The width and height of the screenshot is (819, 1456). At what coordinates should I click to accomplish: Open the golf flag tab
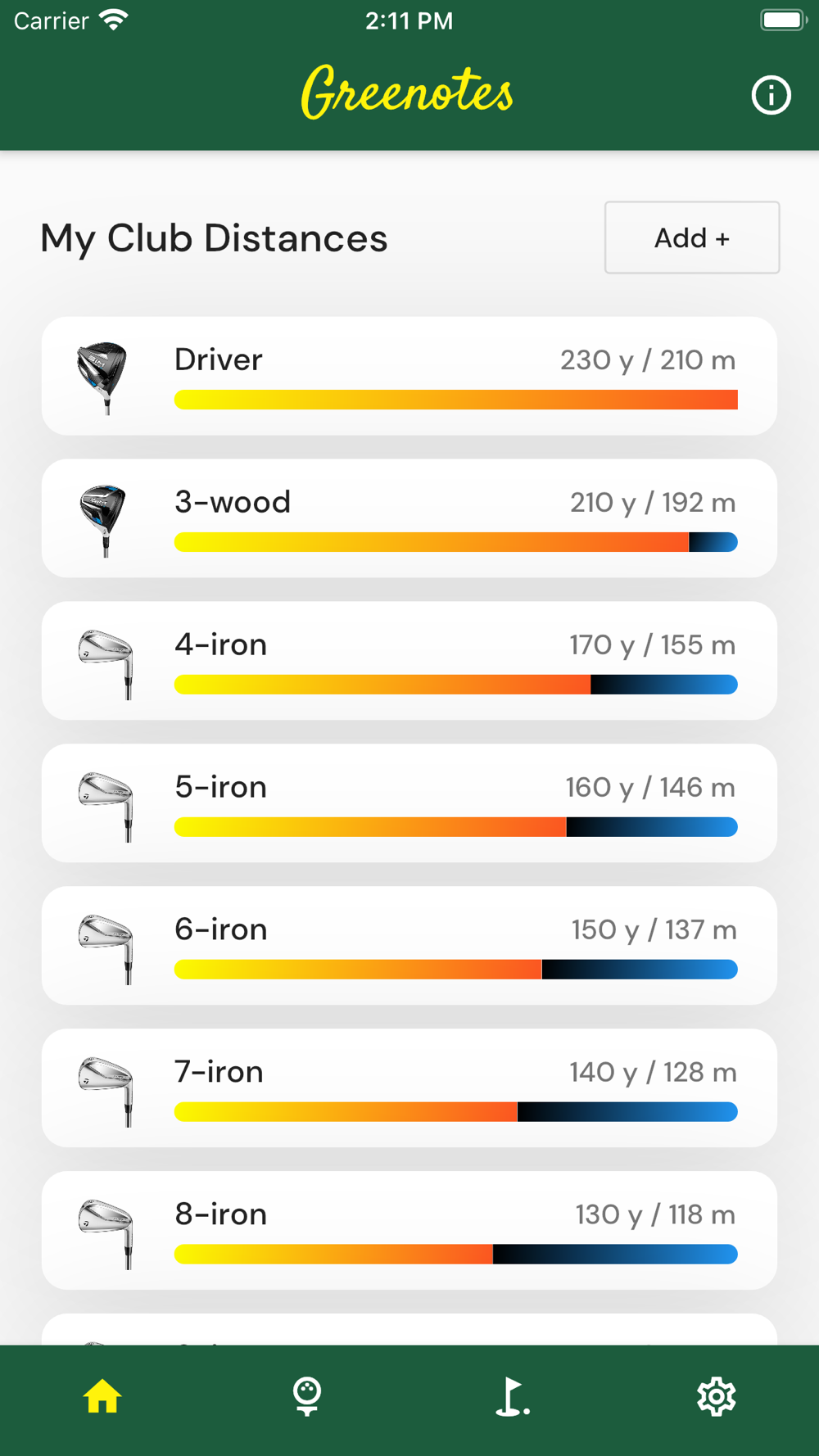pyautogui.click(x=512, y=1396)
